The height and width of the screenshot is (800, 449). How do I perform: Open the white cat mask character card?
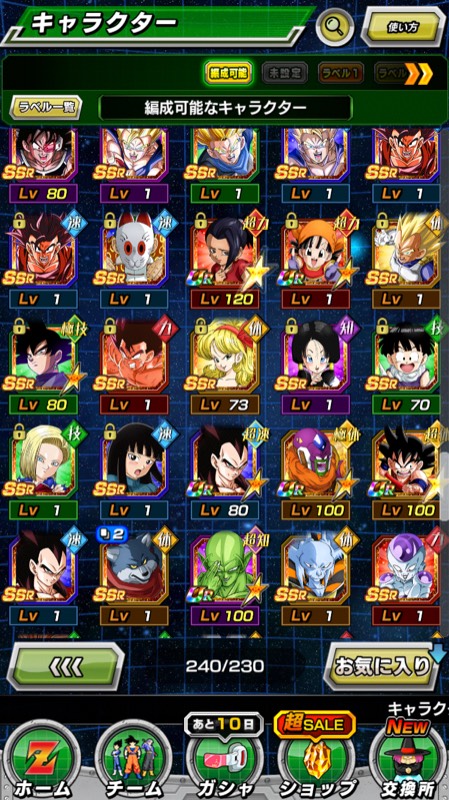coord(134,260)
